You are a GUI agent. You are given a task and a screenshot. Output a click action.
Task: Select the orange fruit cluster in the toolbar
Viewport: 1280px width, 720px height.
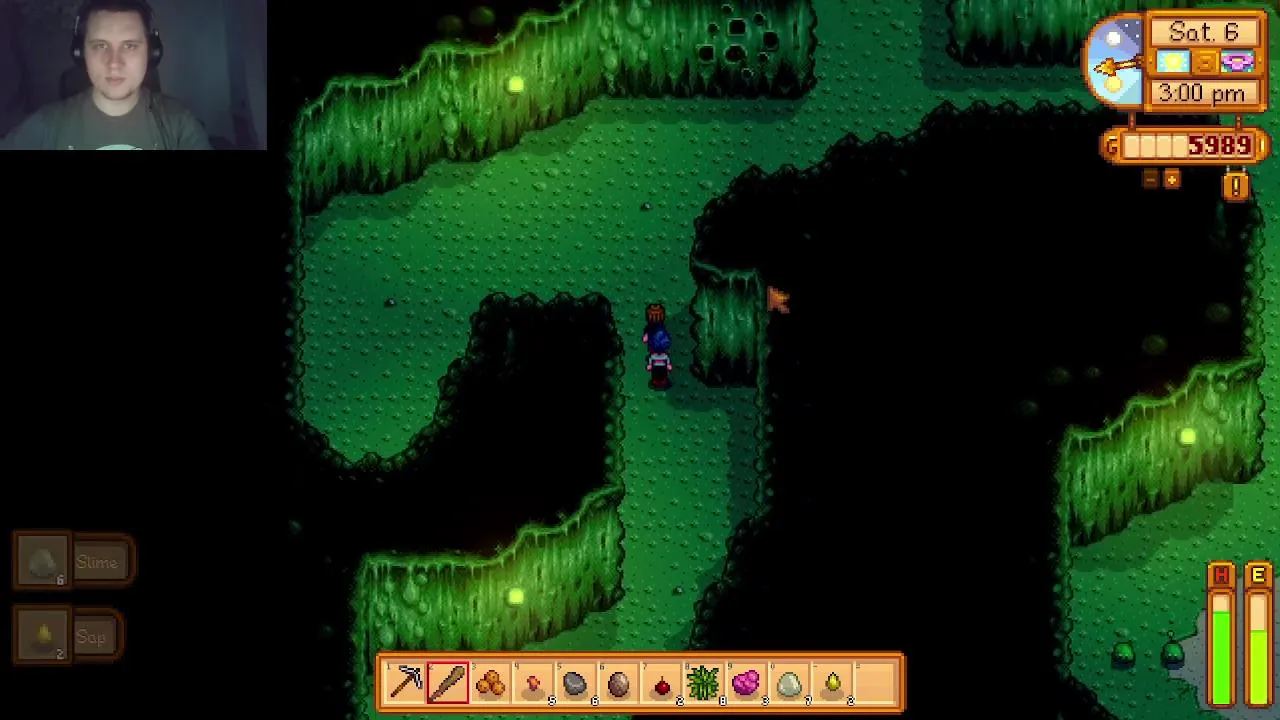pyautogui.click(x=491, y=683)
